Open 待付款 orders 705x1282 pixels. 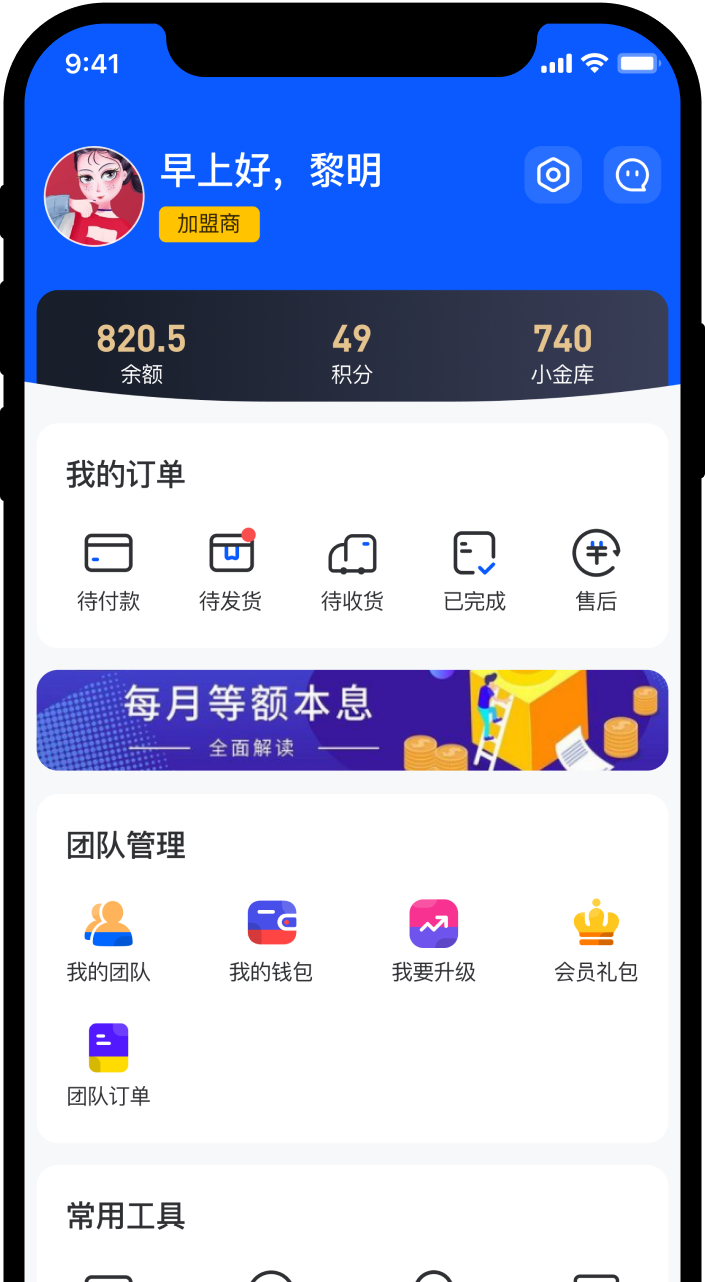(x=108, y=571)
